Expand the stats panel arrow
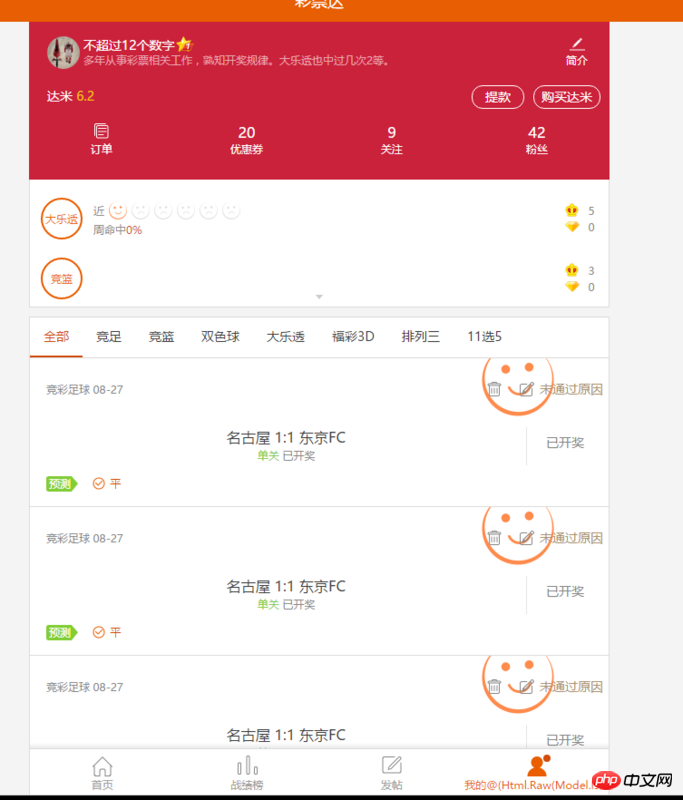This screenshot has height=800, width=683. (319, 297)
